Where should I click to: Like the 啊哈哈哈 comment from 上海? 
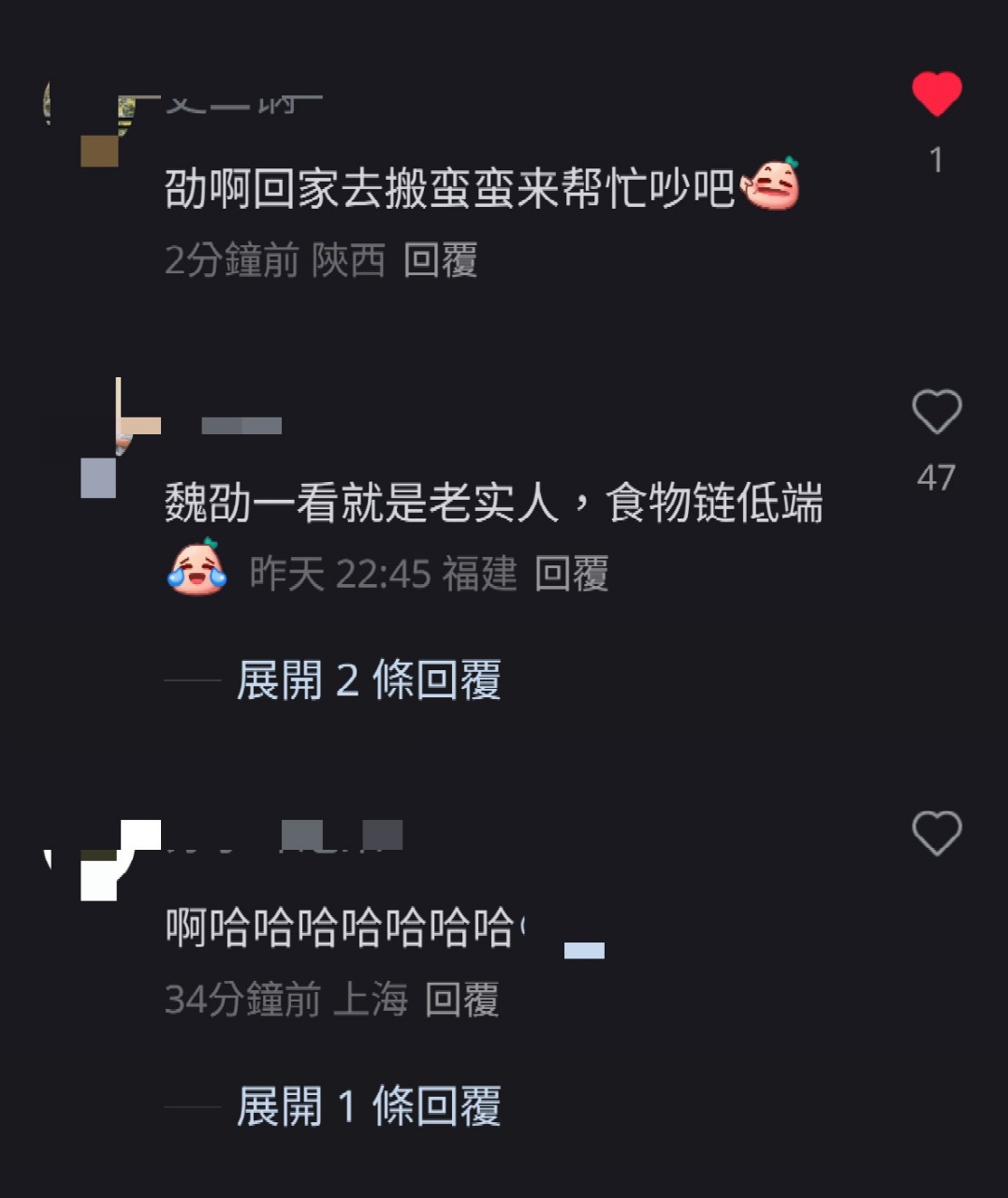936,832
